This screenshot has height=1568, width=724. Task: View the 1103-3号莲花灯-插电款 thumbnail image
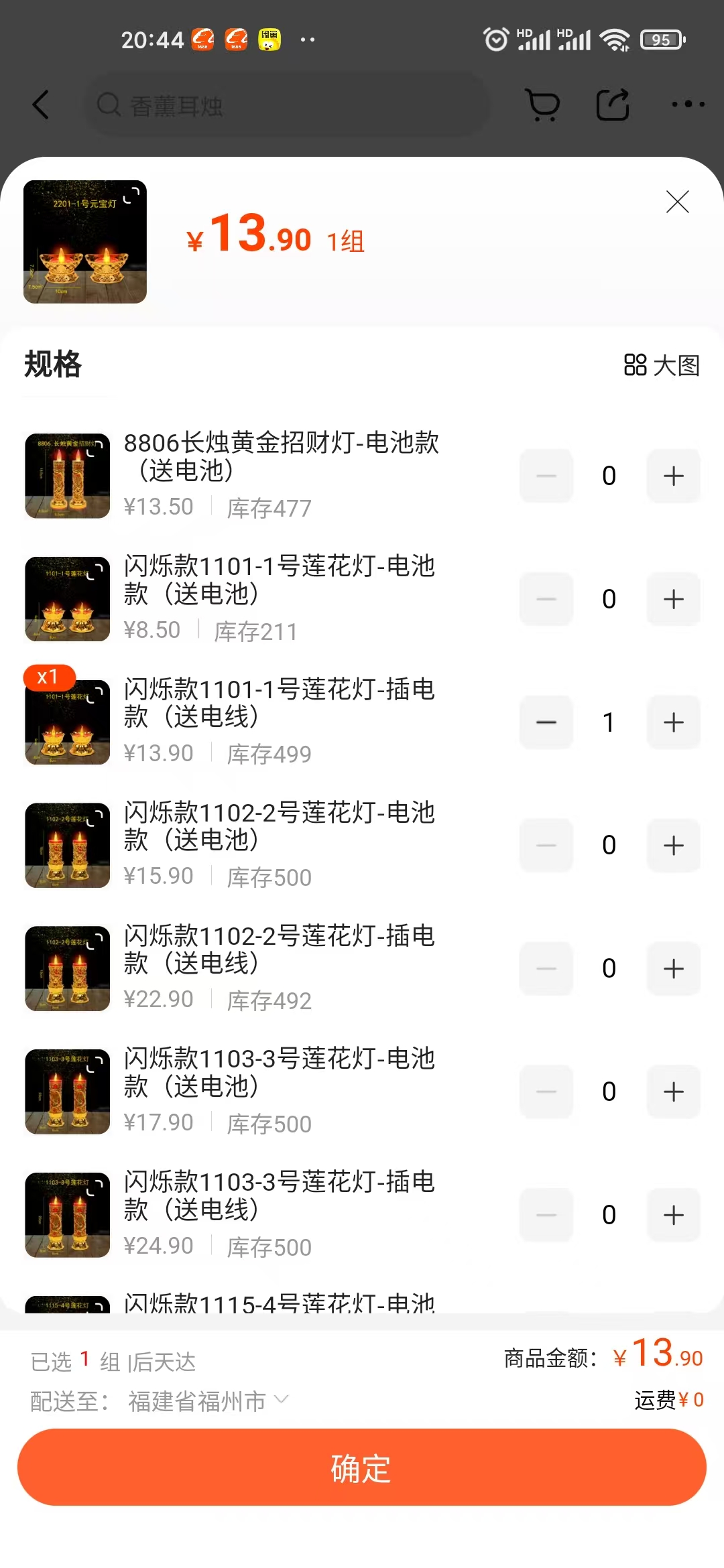point(67,1215)
